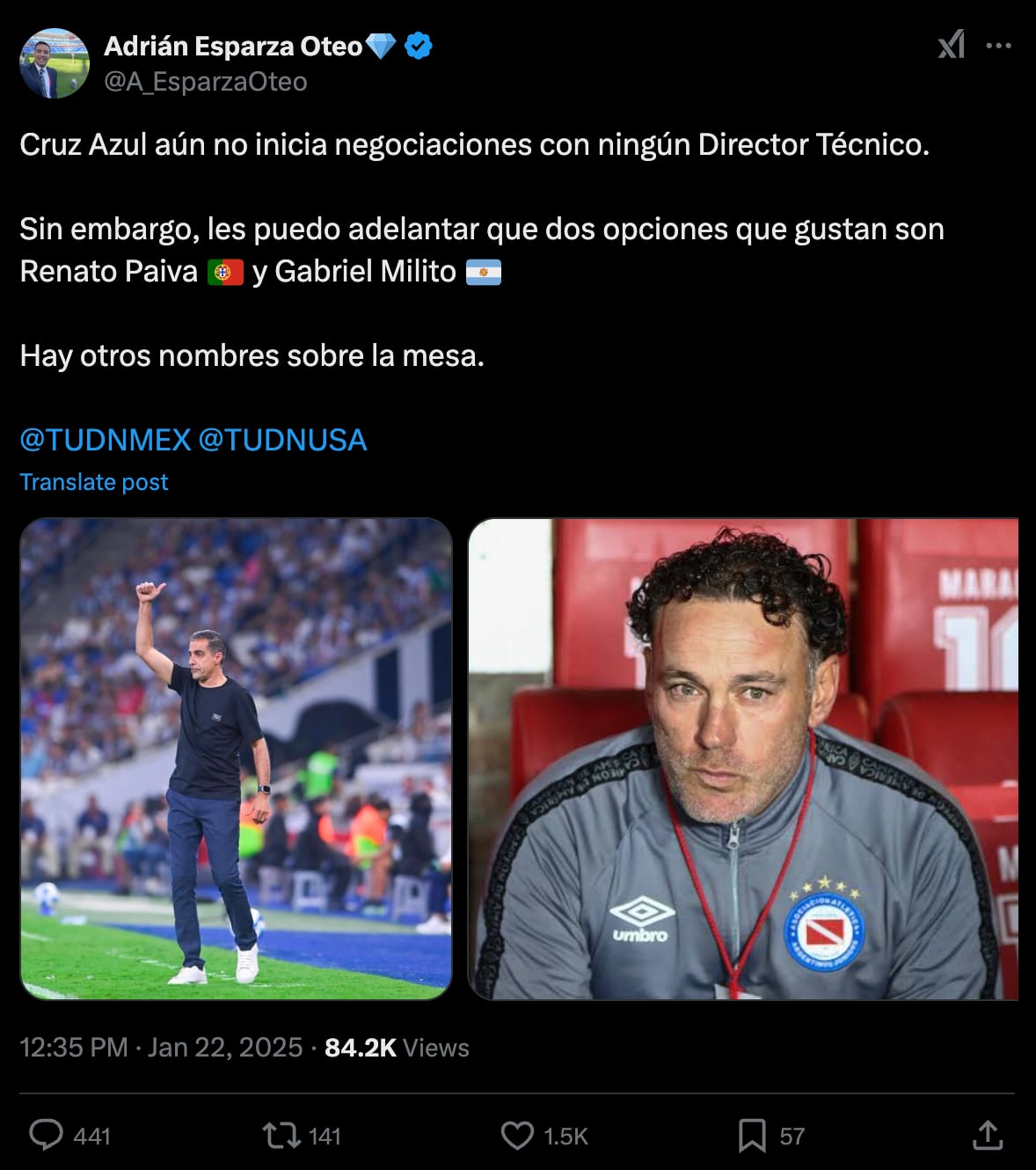Open repost options dropdown
Screen dimensions: 1036x1170
(280, 1135)
